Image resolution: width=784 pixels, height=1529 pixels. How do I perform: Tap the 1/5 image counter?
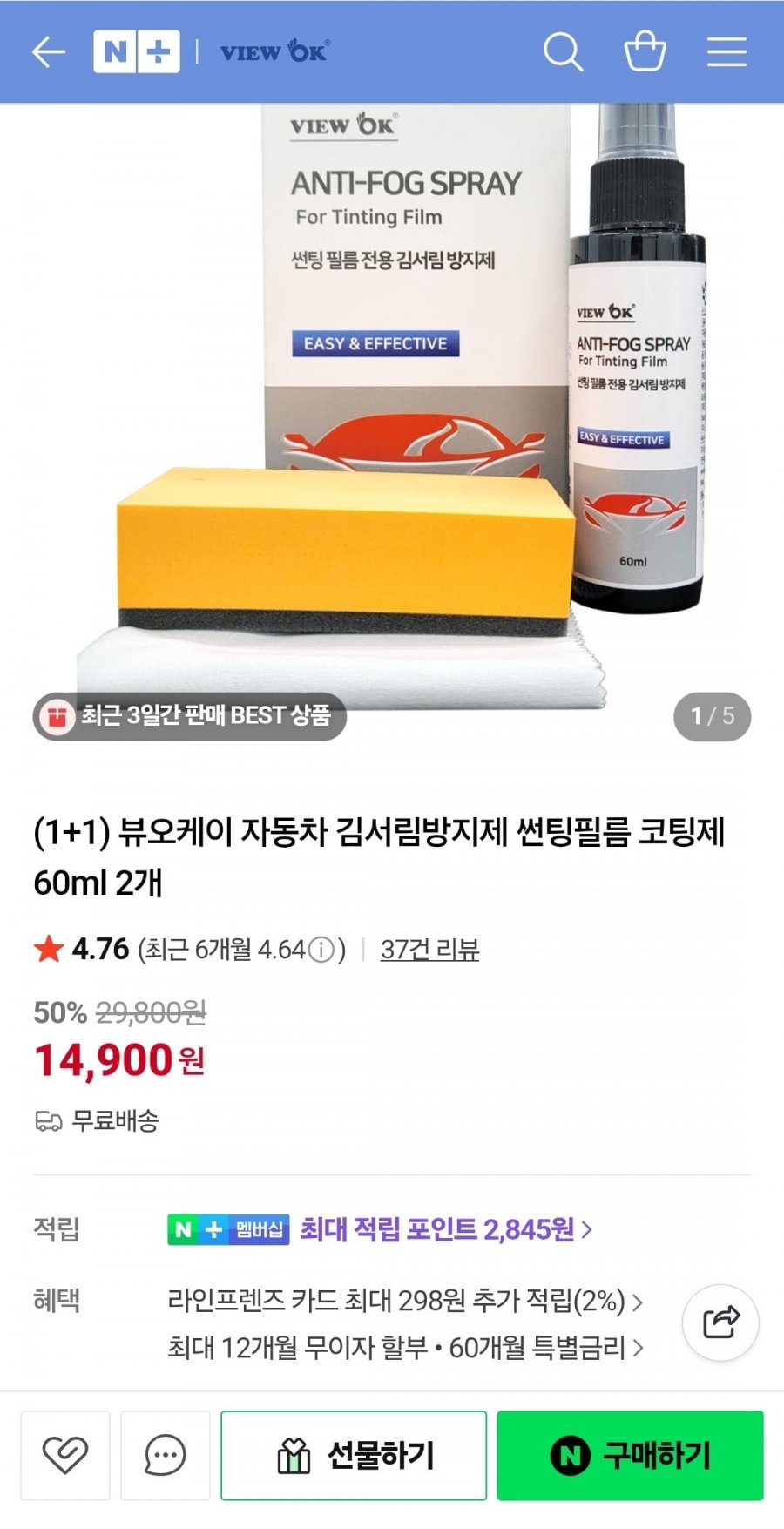tap(711, 716)
